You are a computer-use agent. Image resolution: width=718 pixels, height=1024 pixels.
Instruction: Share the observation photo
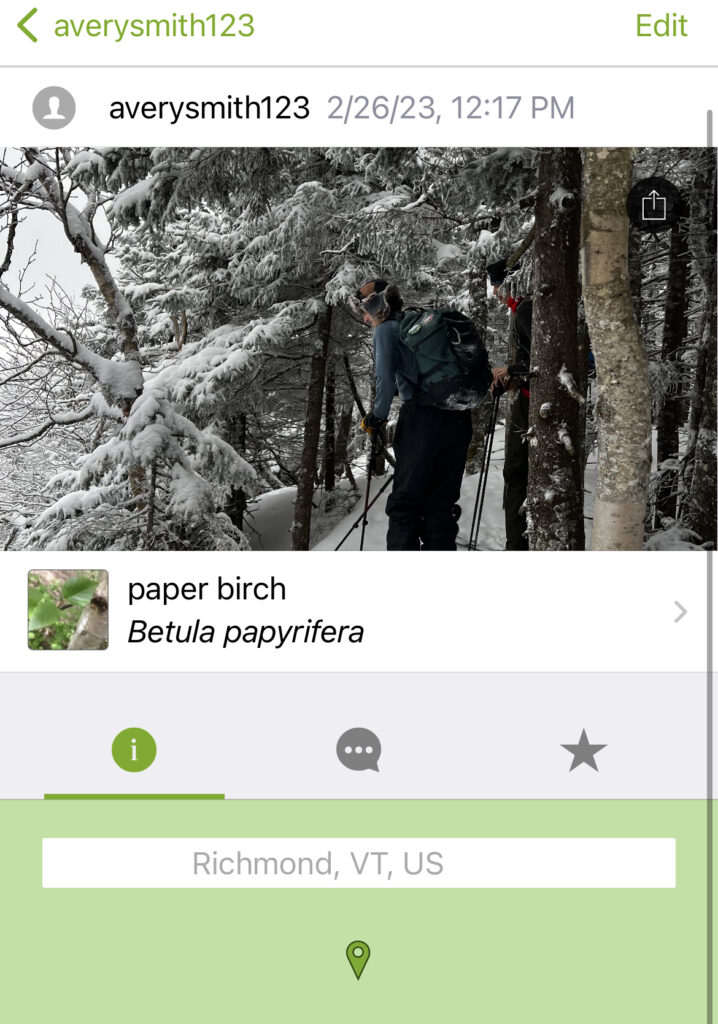click(653, 206)
